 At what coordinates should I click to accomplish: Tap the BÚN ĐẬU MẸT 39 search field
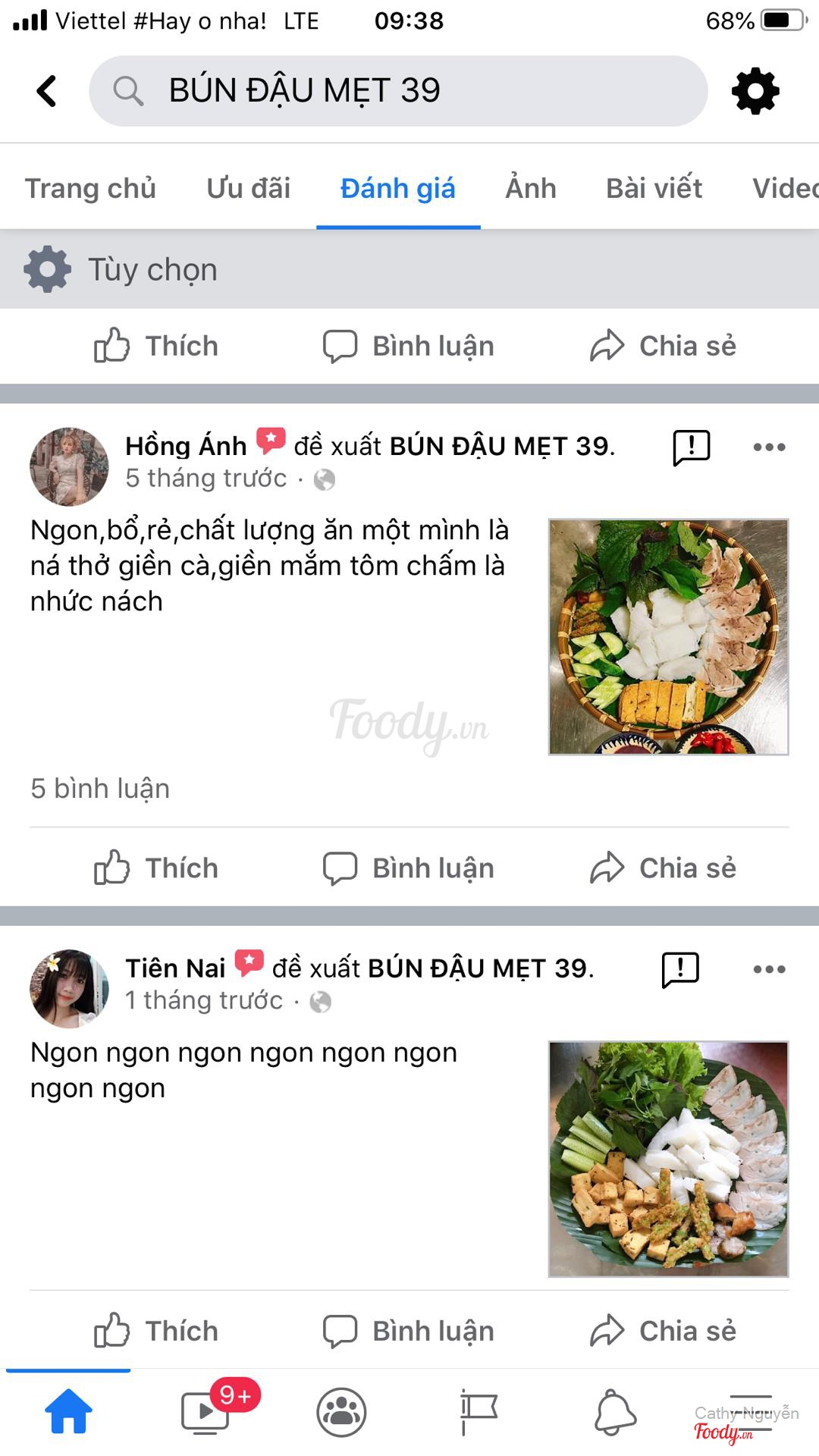398,91
